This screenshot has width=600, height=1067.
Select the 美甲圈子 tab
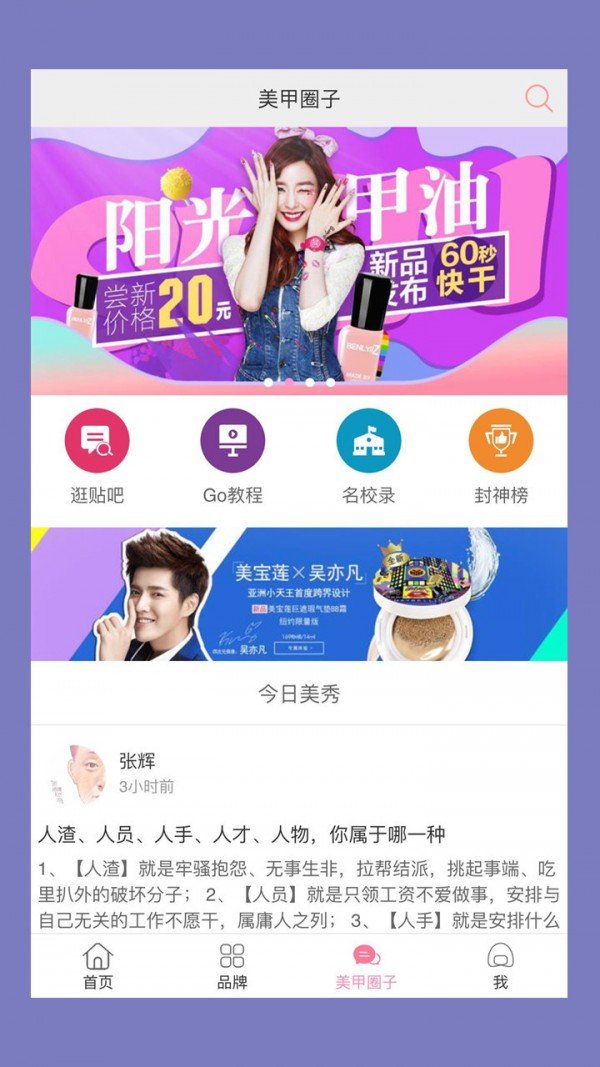[366, 966]
